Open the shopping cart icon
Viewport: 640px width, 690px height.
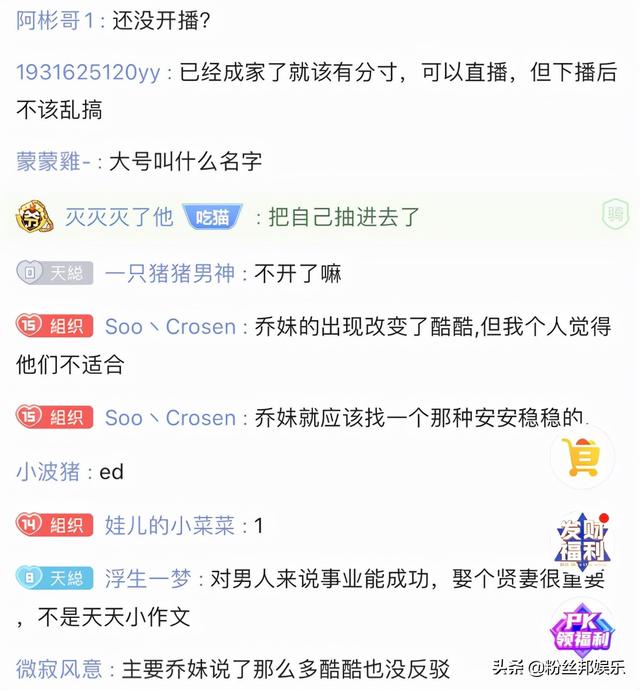(582, 456)
